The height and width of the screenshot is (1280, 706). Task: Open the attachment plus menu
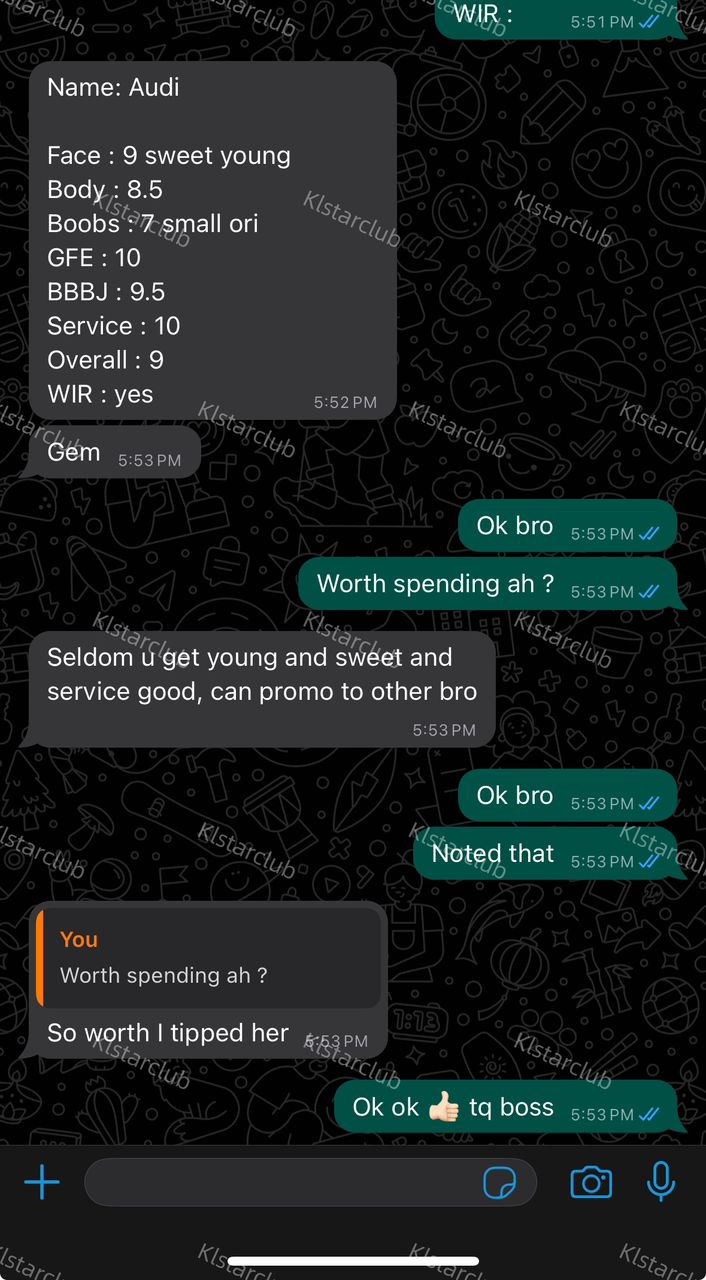click(42, 1183)
